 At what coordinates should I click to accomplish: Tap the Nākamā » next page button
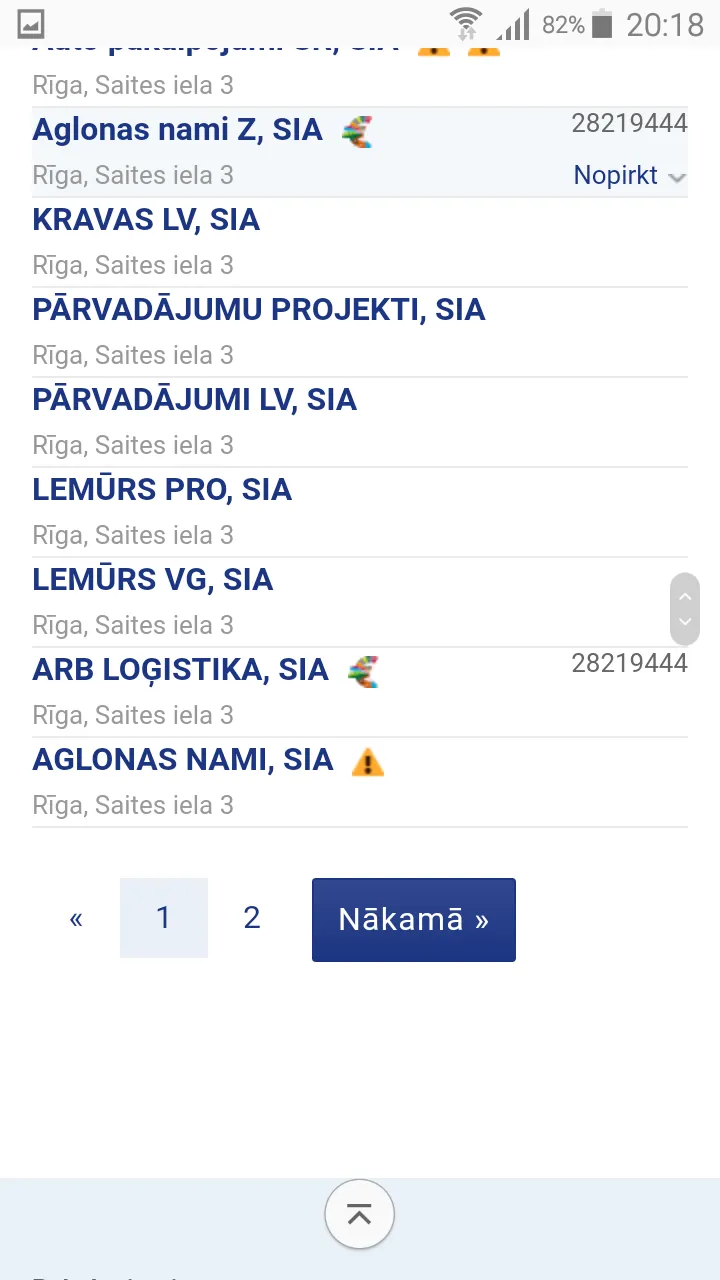[414, 920]
